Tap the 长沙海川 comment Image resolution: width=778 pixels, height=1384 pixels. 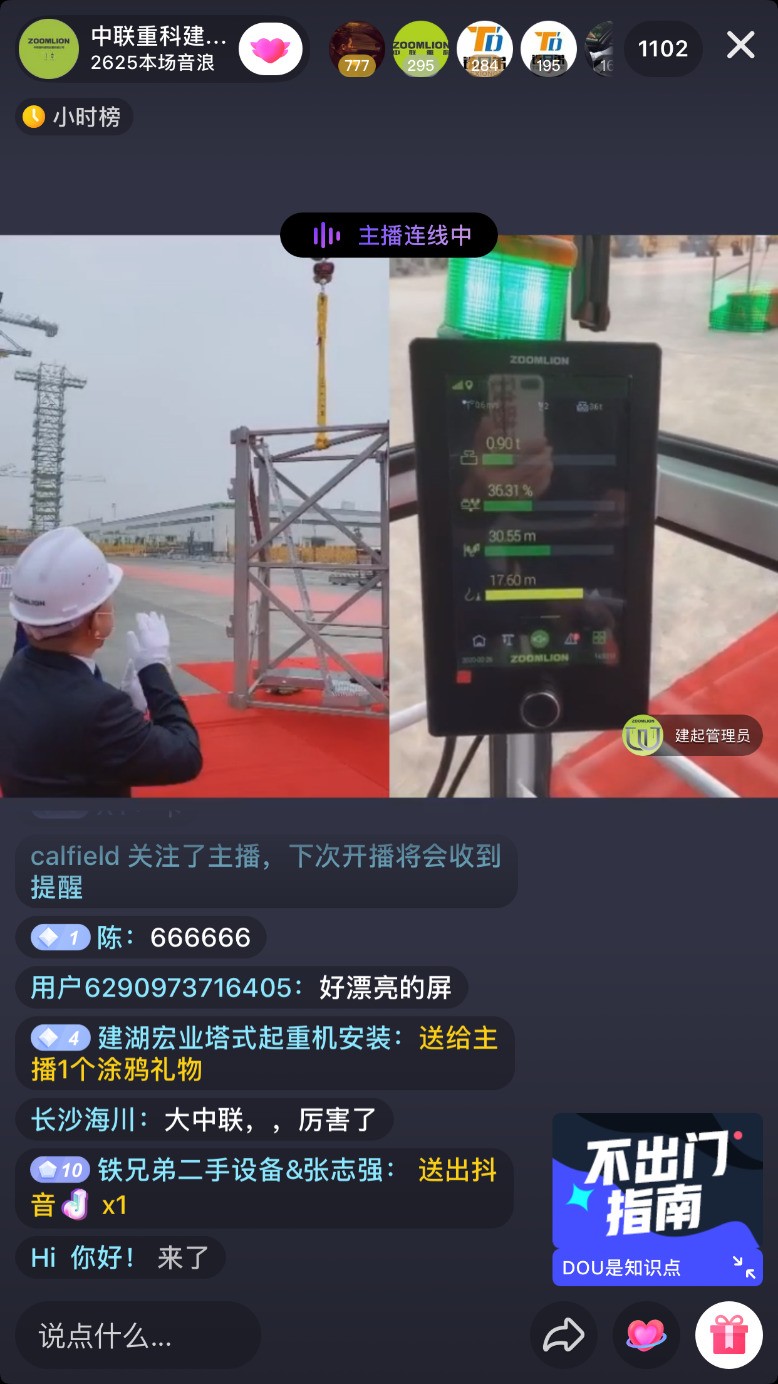pyautogui.click(x=204, y=1119)
